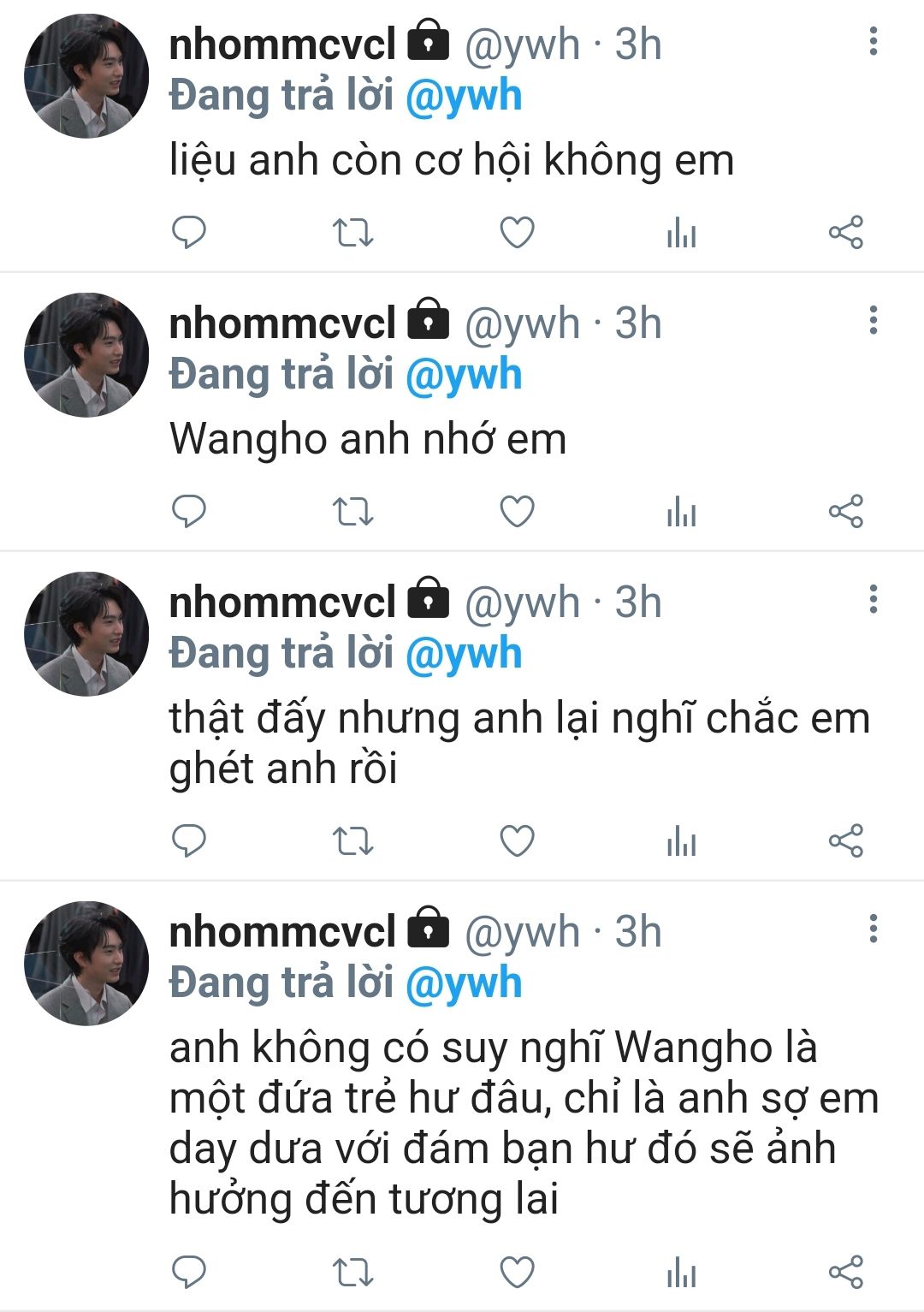
Task: Open overflow menu on "liệu anh còn cơ hội" tweet
Action: click(x=873, y=41)
